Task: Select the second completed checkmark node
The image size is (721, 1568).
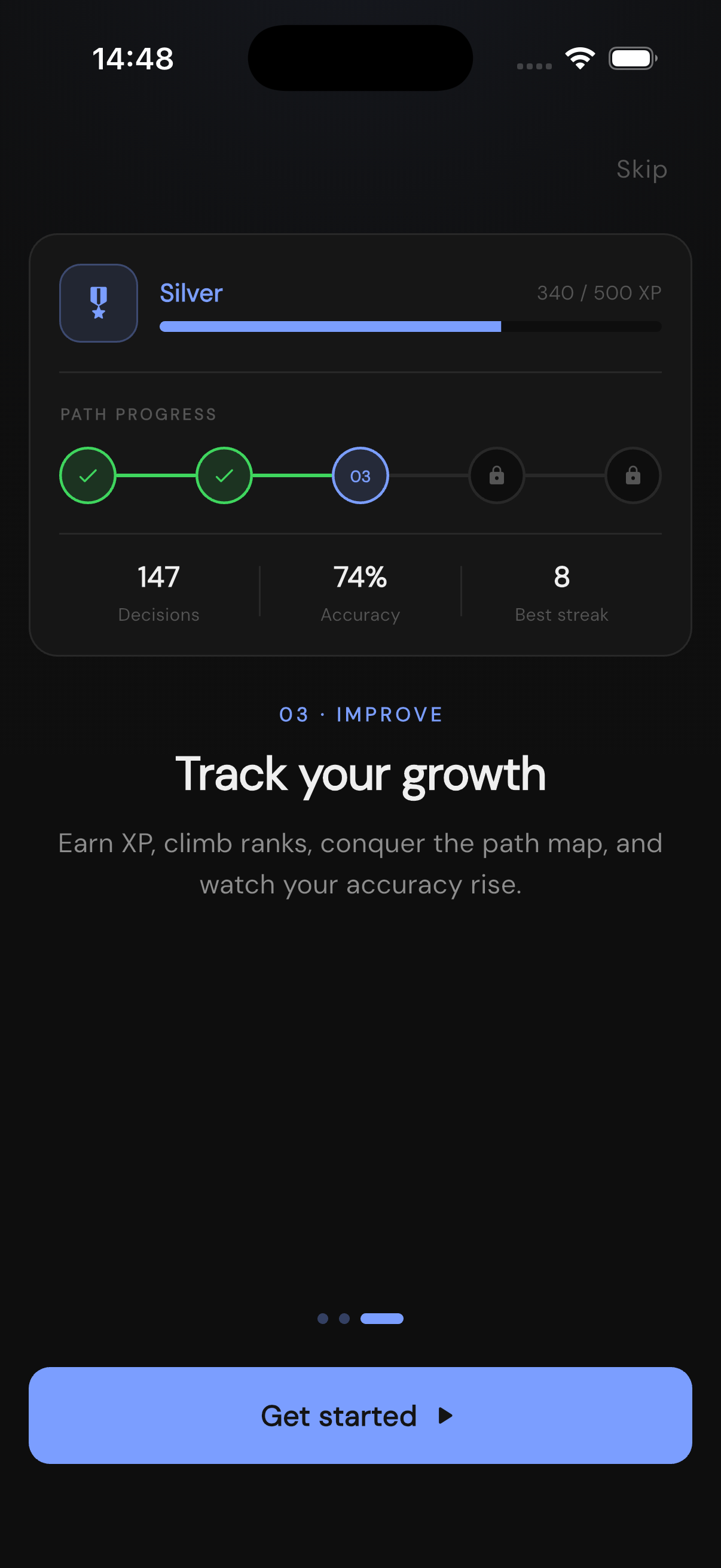Action: click(x=224, y=475)
